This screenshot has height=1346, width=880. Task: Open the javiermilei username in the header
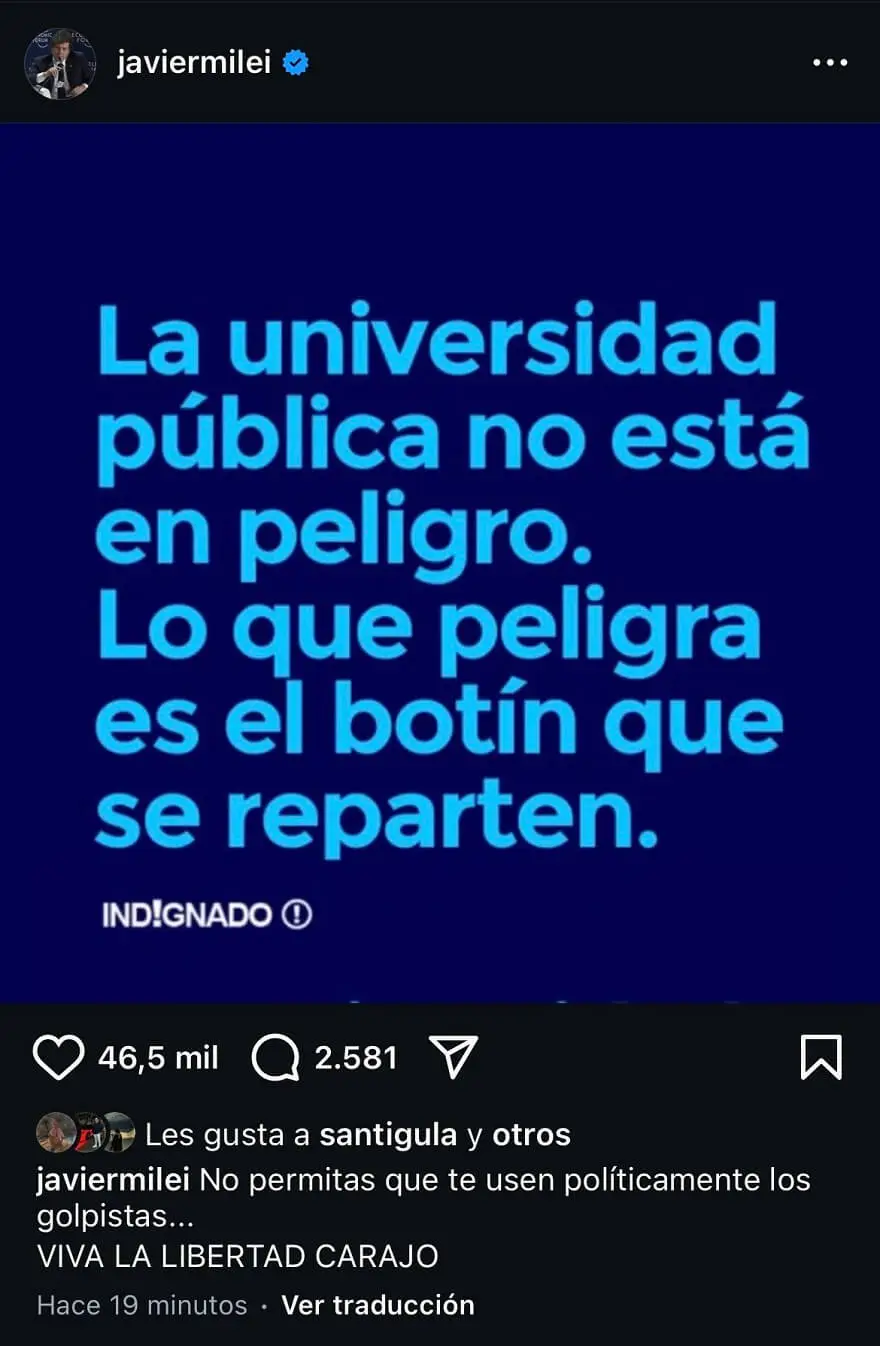(194, 63)
